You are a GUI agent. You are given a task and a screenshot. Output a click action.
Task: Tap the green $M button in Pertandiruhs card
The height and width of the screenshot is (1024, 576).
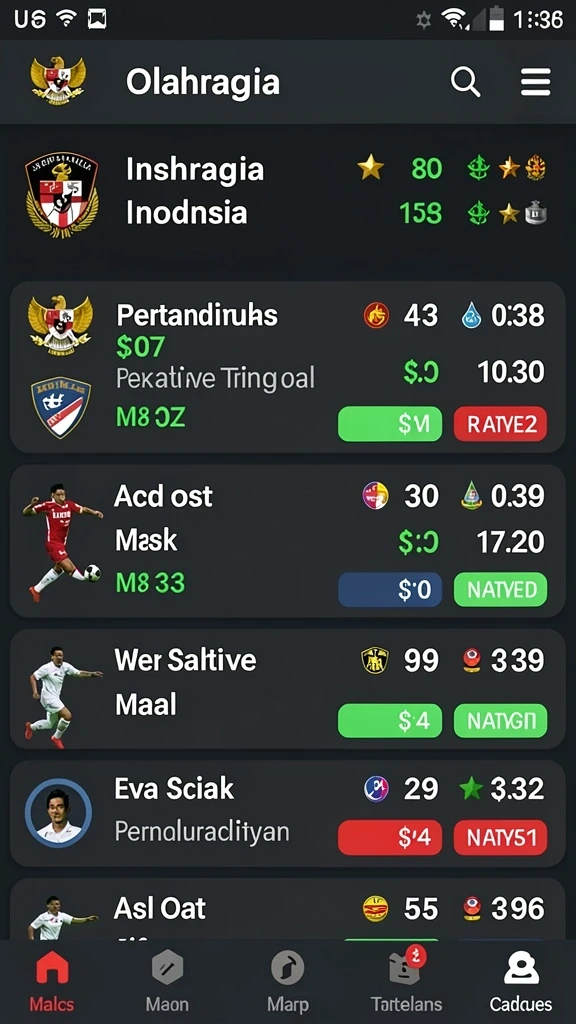pyautogui.click(x=390, y=424)
